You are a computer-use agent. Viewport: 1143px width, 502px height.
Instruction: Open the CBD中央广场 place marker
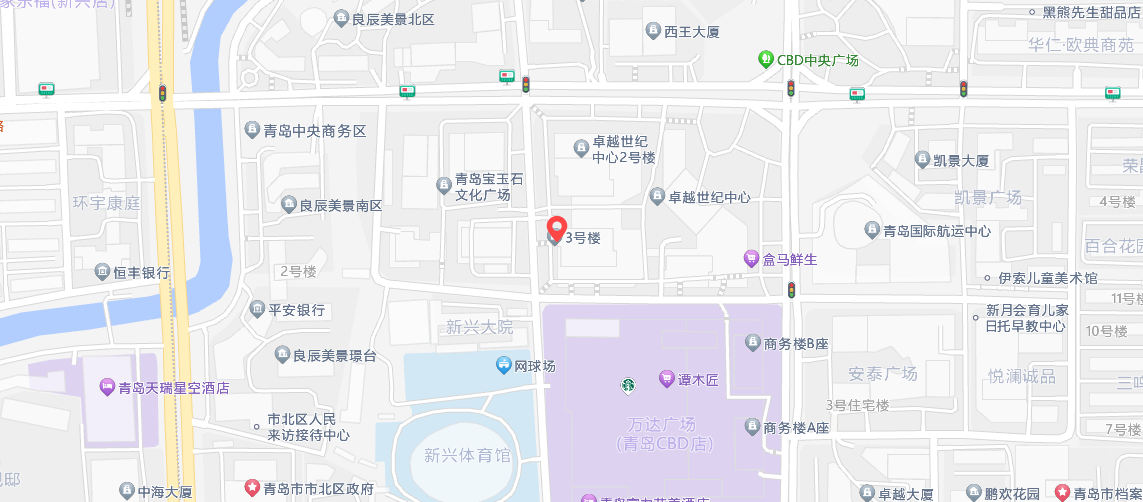point(766,60)
